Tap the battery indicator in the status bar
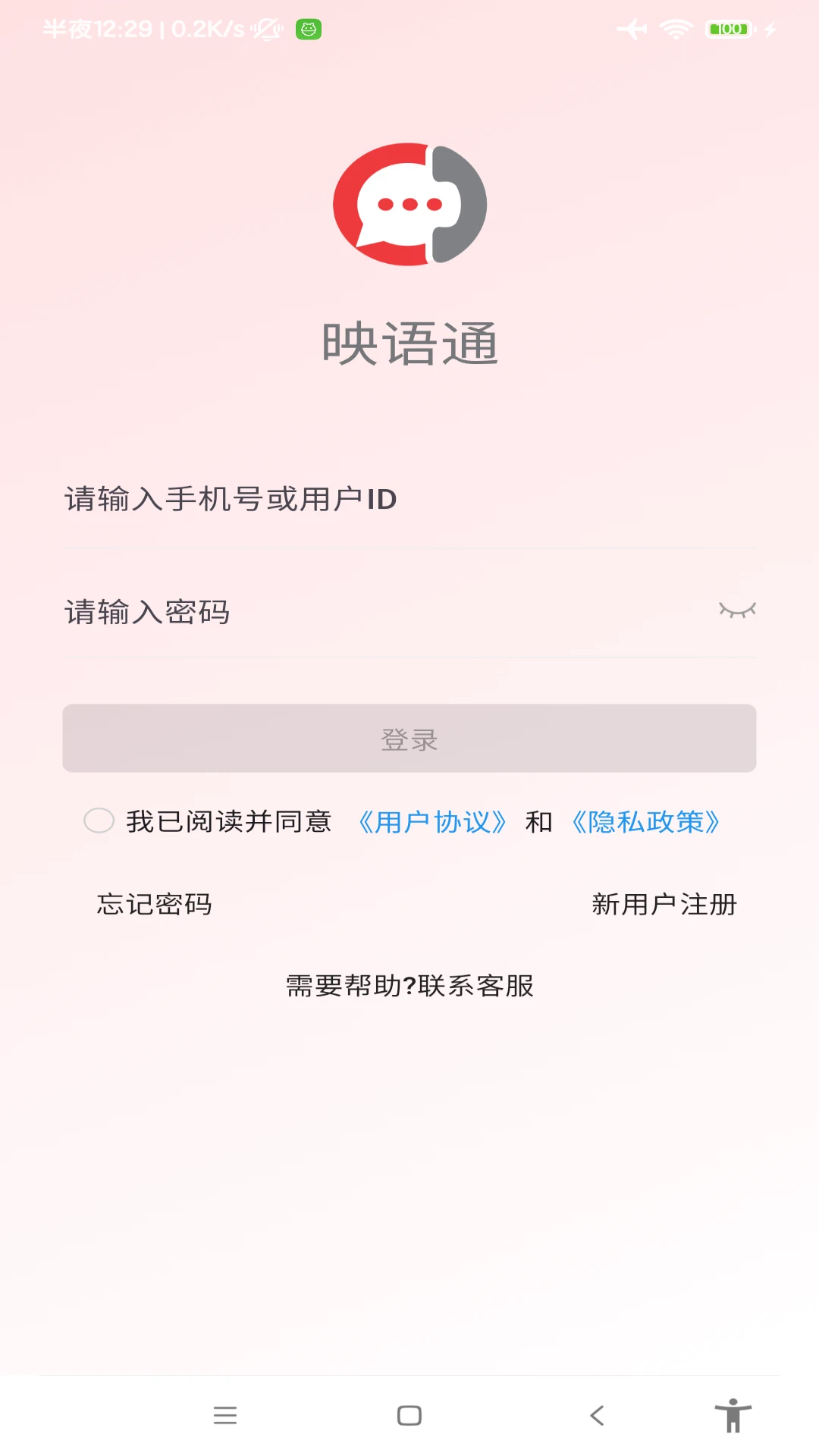This screenshot has height=1456, width=819. [726, 27]
